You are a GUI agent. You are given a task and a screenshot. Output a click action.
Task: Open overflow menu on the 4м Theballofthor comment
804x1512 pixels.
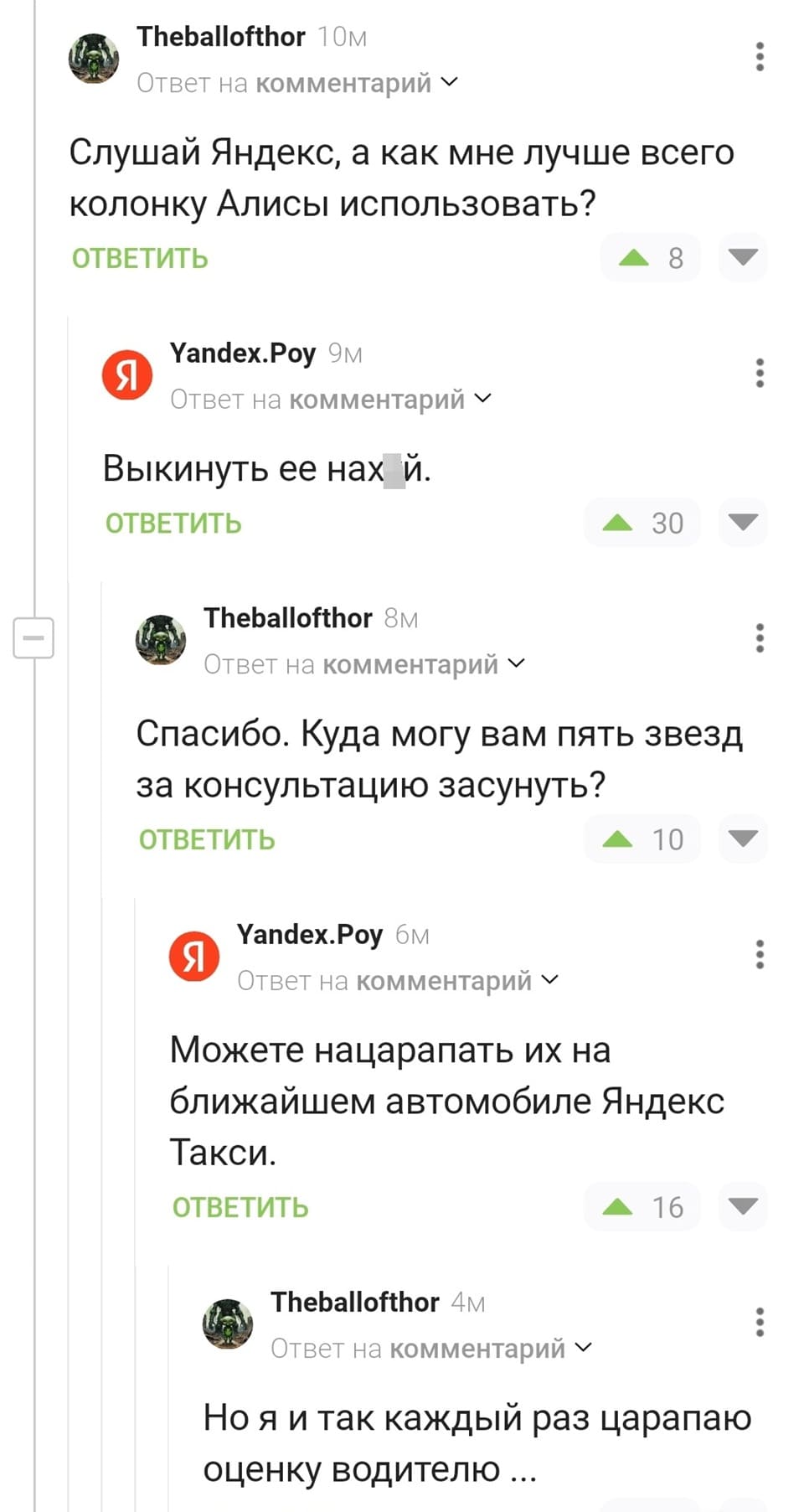click(x=759, y=1322)
